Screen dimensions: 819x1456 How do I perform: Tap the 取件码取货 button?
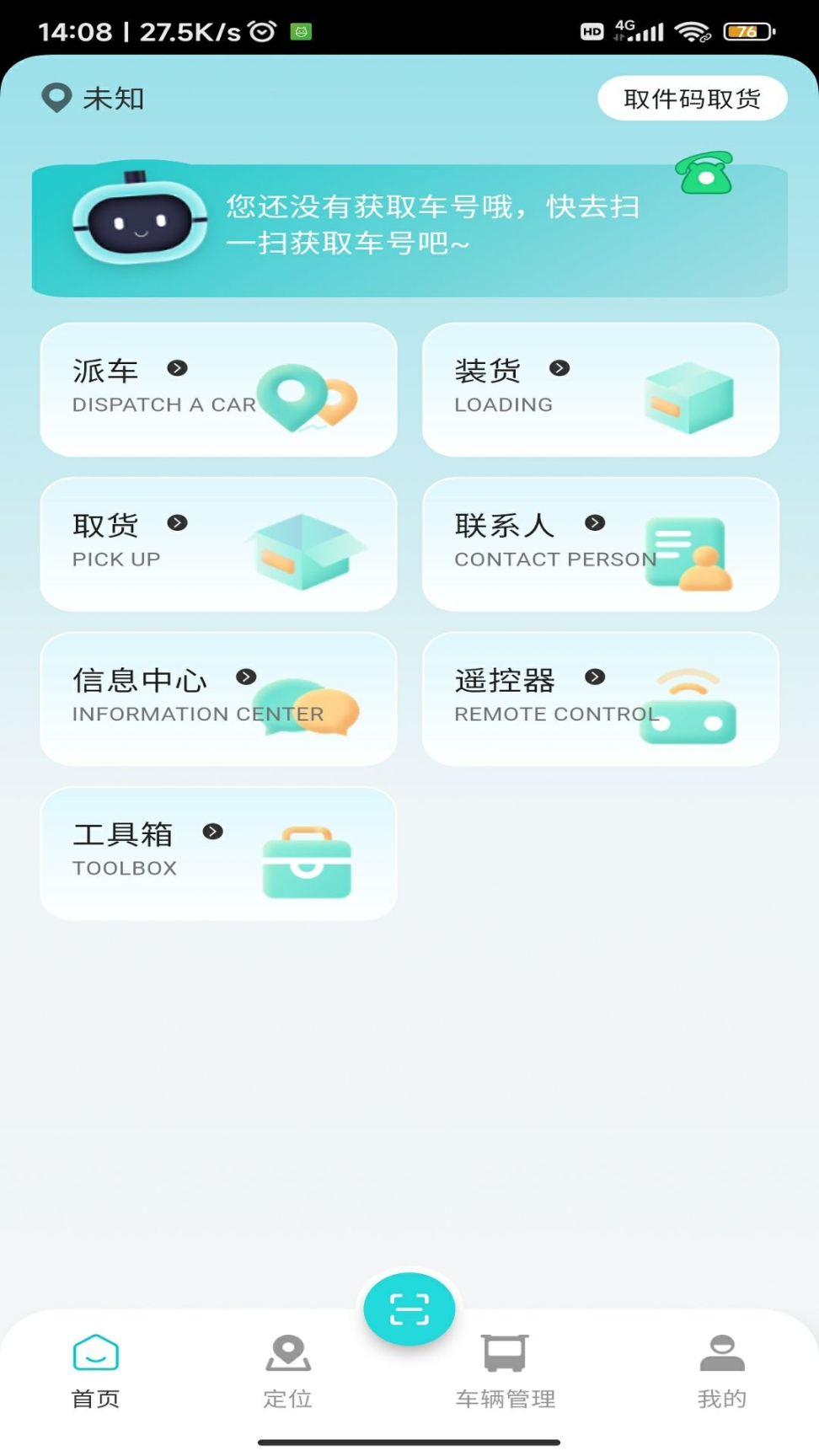click(x=692, y=98)
